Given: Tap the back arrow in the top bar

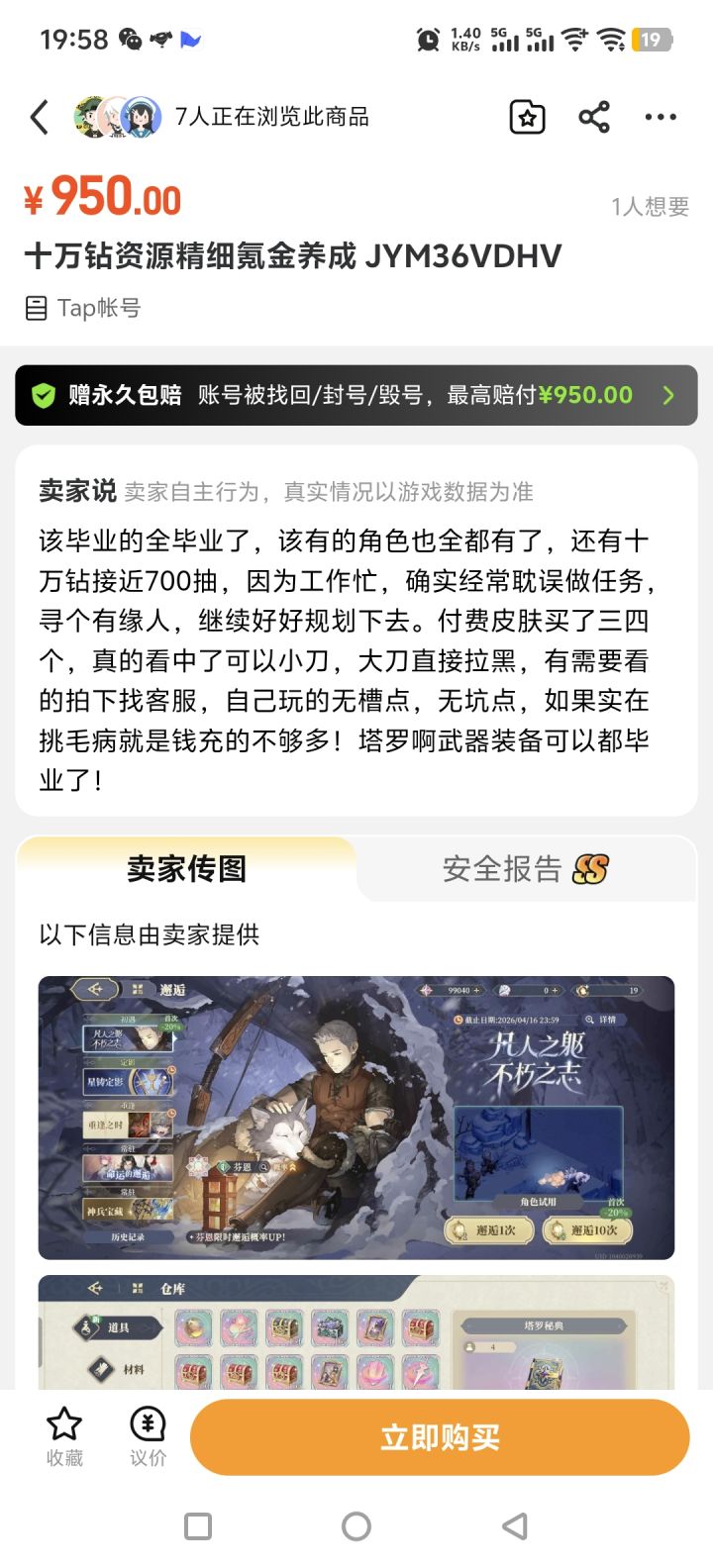Looking at the screenshot, I should coord(39,116).
